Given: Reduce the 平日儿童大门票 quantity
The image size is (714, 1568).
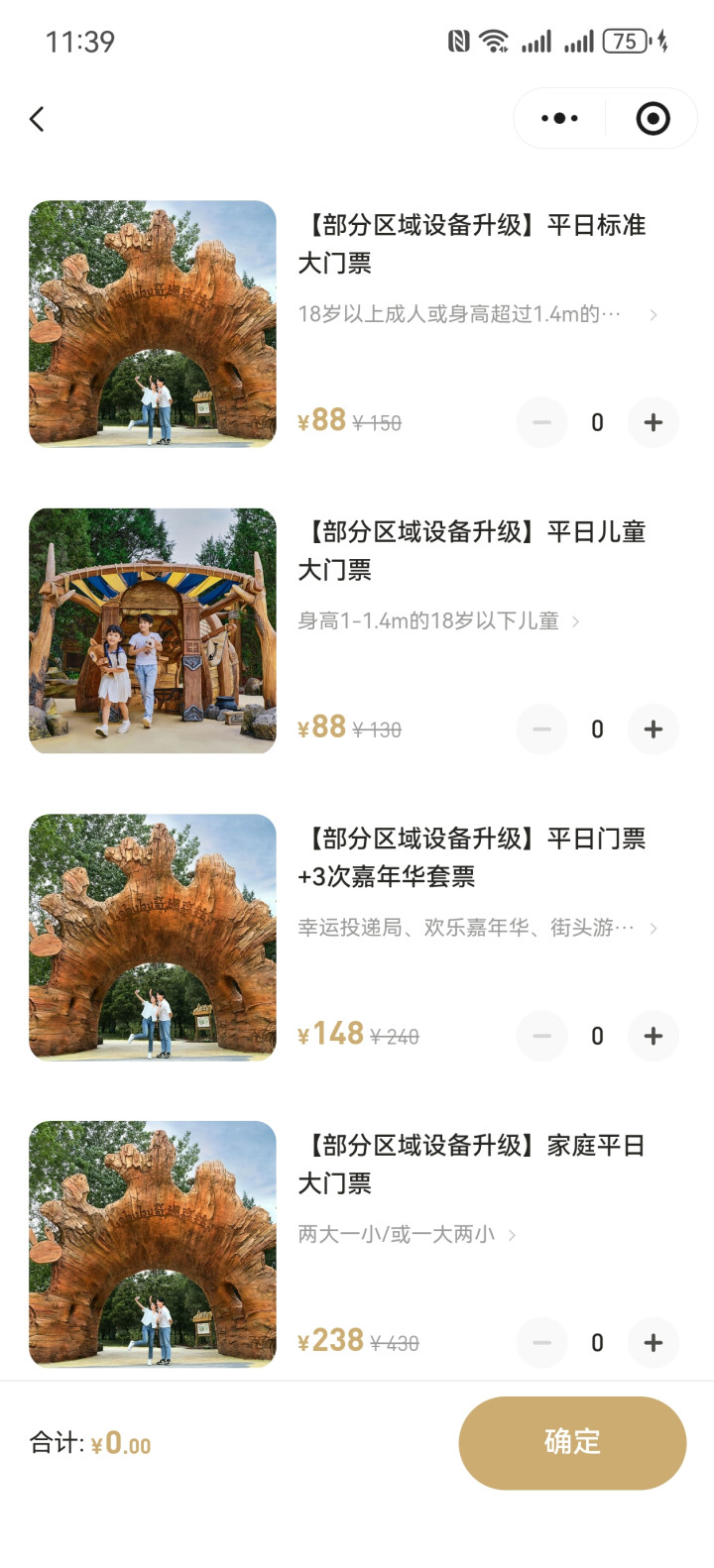Looking at the screenshot, I should coord(541,729).
